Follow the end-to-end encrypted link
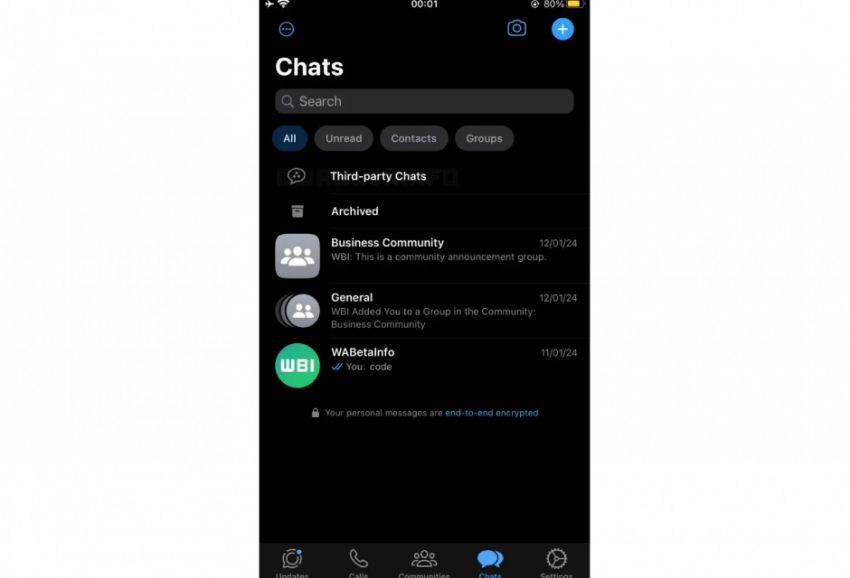The height and width of the screenshot is (578, 850). tap(492, 413)
